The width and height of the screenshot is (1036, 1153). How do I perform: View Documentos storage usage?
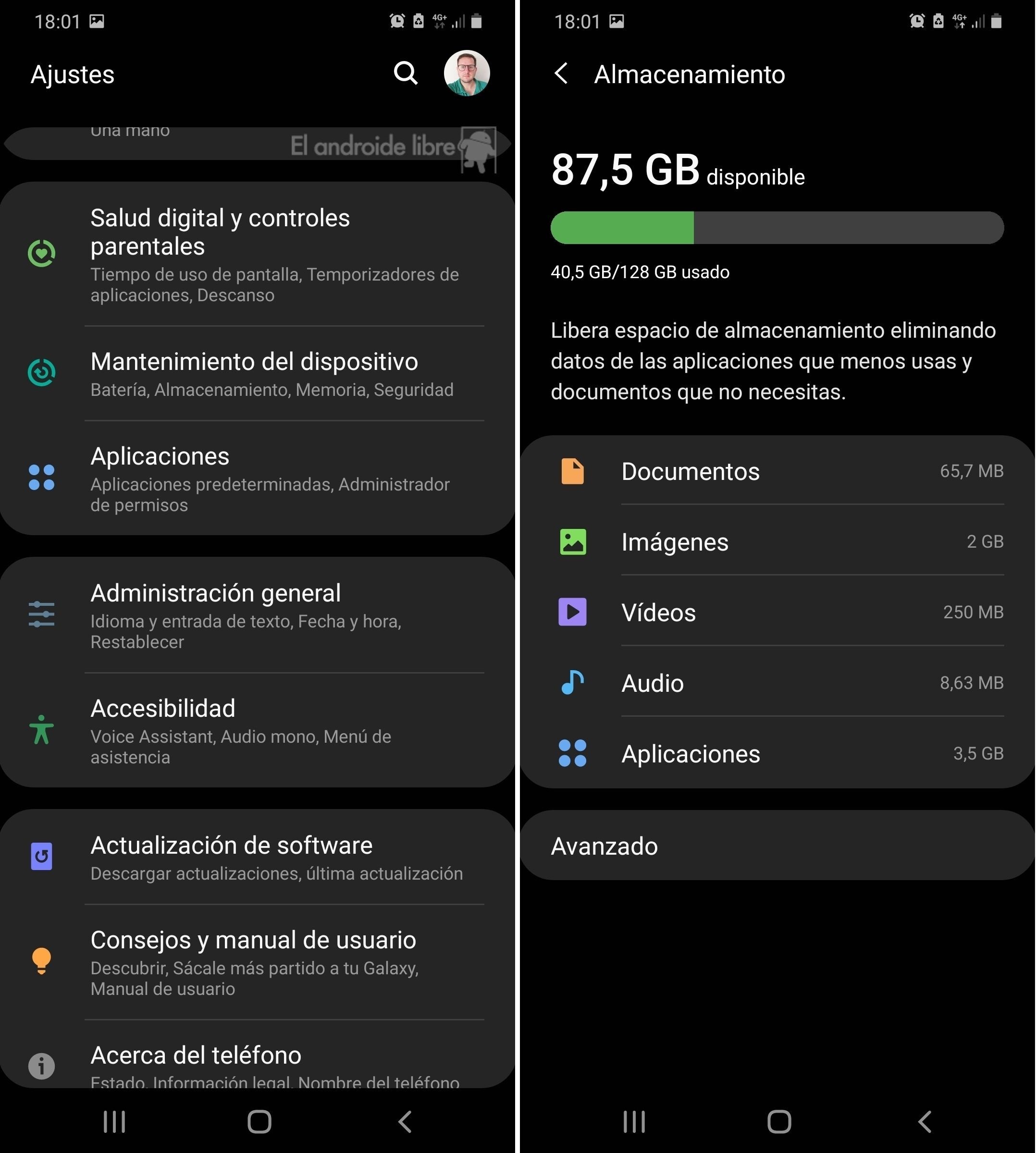777,471
